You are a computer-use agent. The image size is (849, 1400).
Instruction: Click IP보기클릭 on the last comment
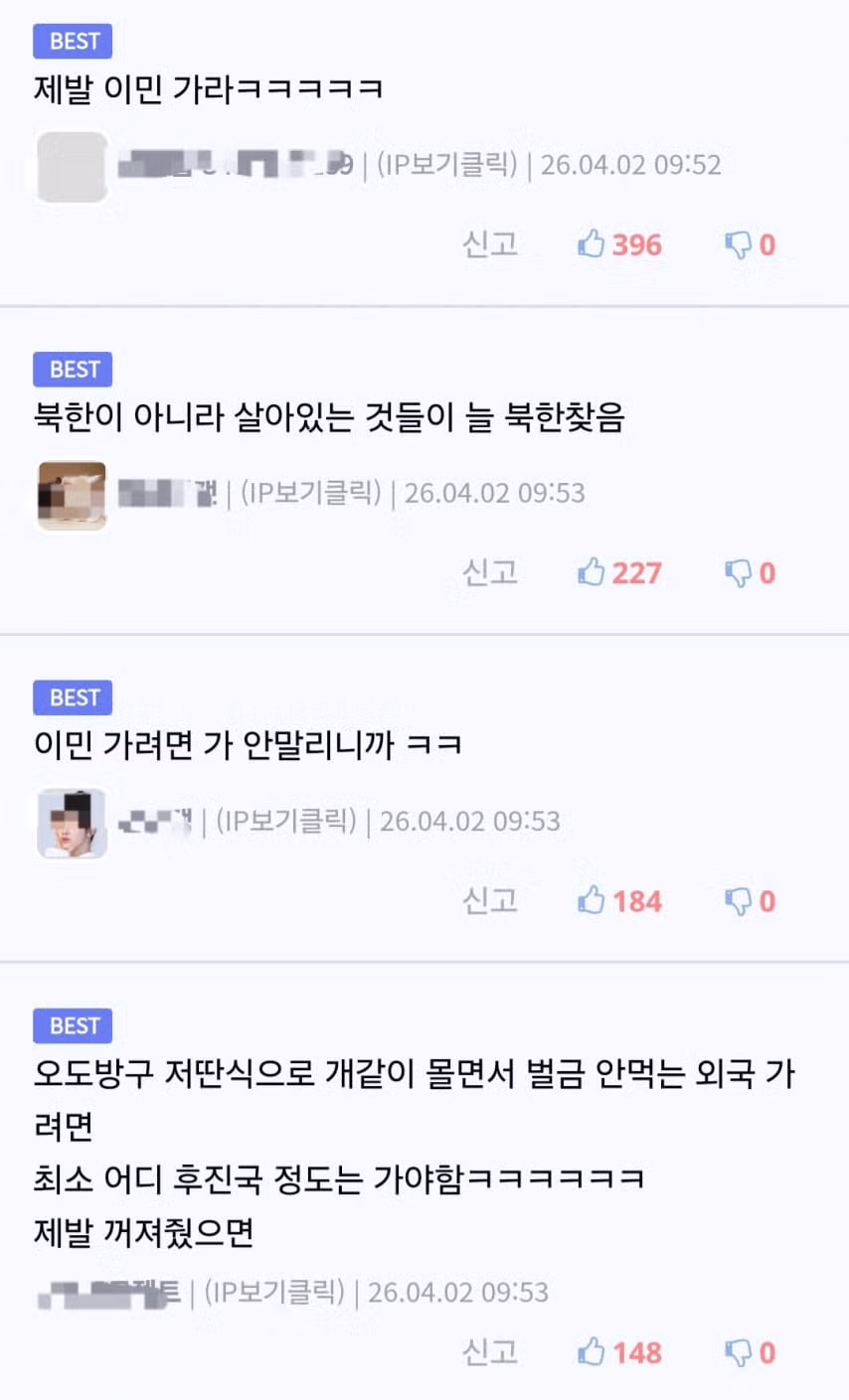pyautogui.click(x=277, y=1293)
